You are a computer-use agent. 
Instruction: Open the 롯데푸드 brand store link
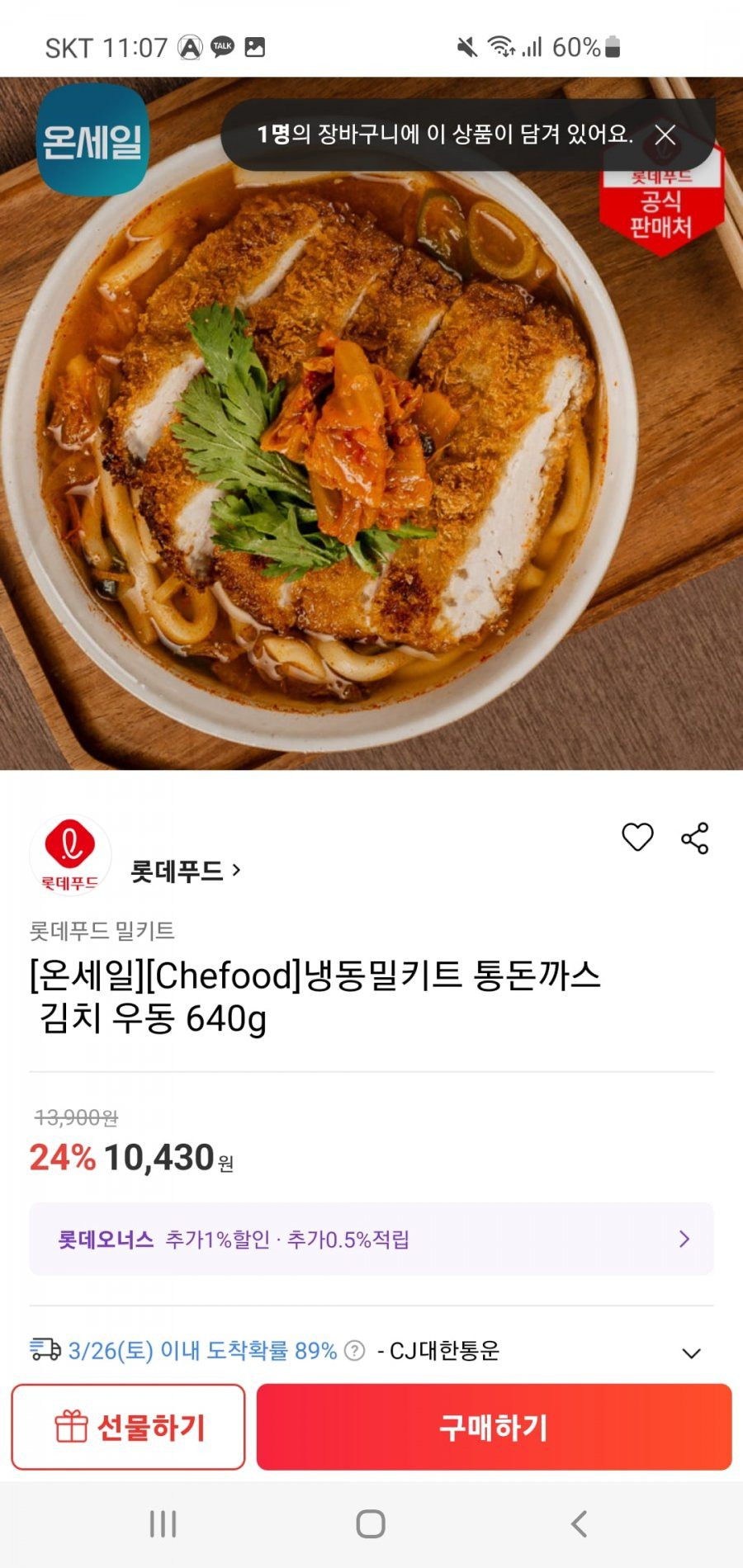point(186,871)
